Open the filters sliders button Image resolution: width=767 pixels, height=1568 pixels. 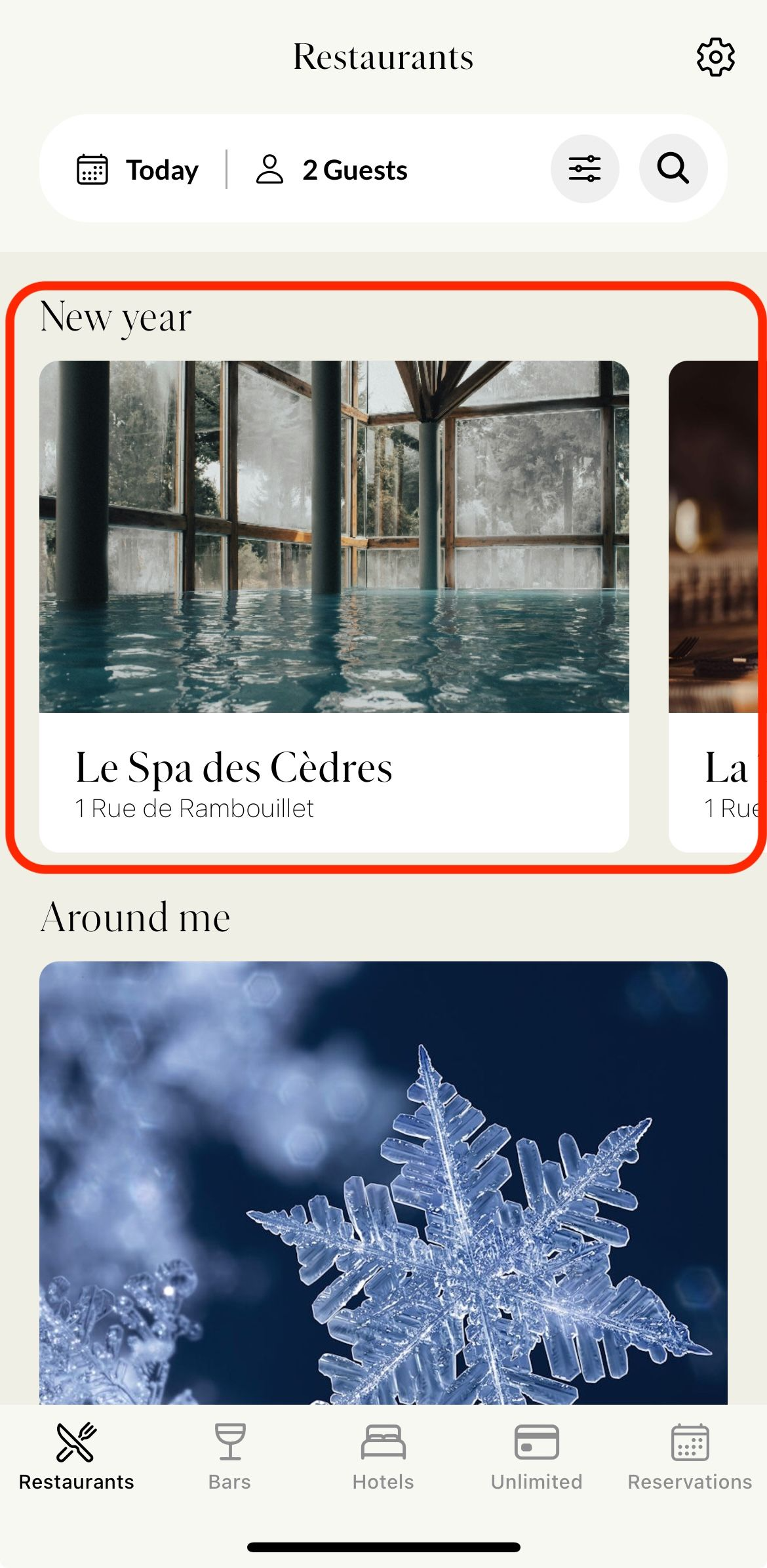click(x=585, y=169)
